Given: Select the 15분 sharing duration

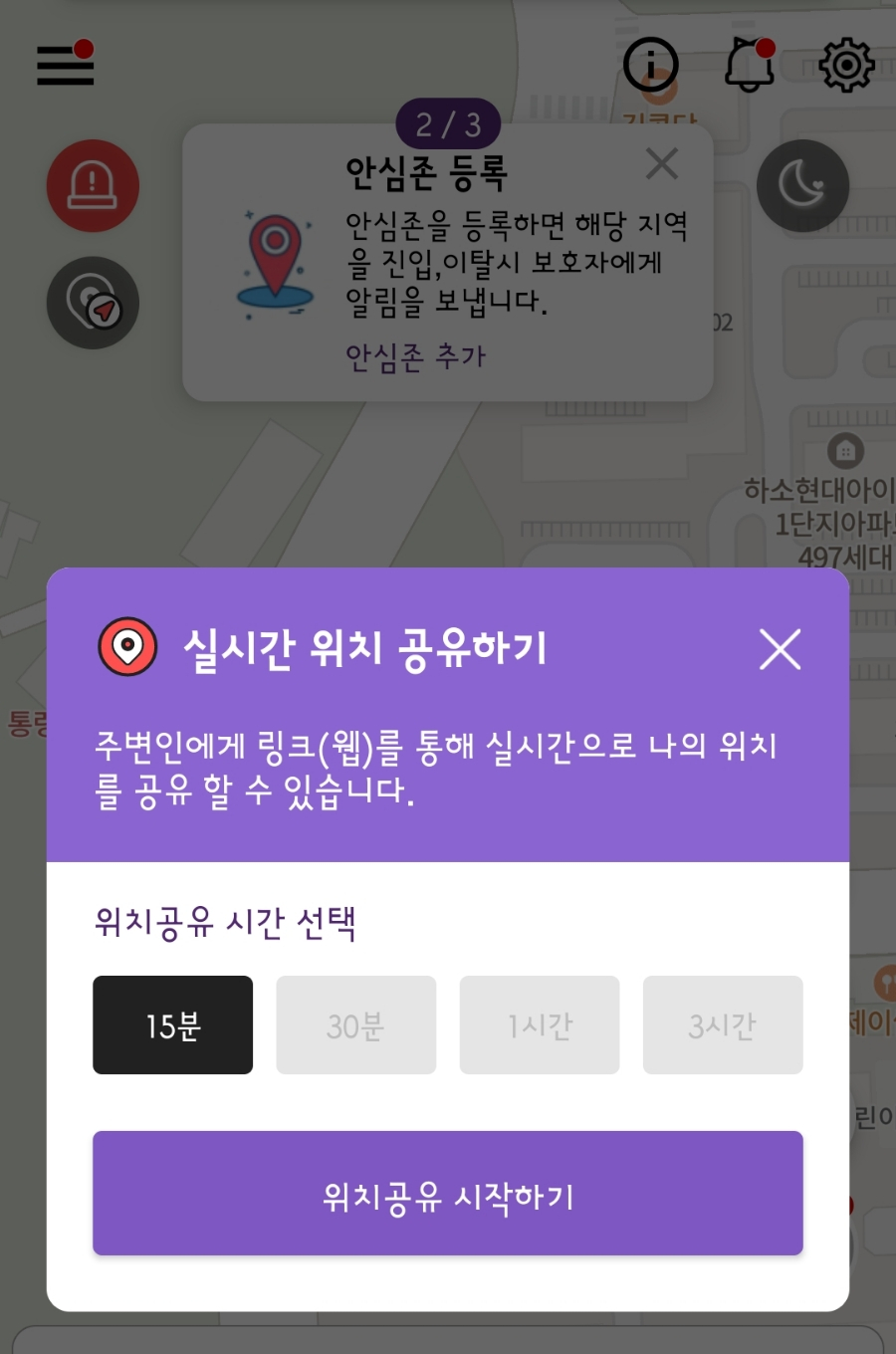Looking at the screenshot, I should [173, 1025].
